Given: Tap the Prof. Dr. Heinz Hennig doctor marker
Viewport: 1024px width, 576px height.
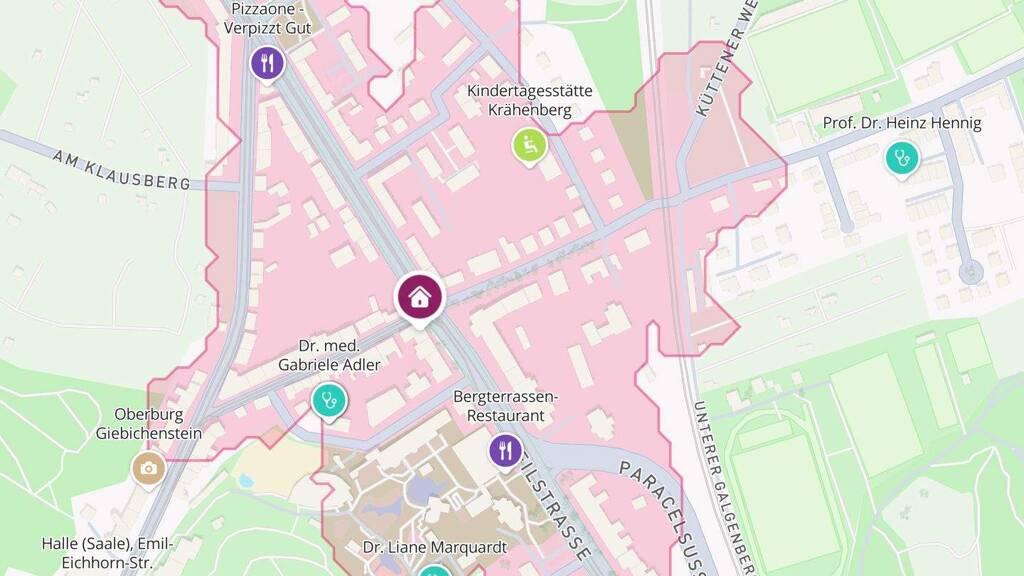Looking at the screenshot, I should pos(902,157).
